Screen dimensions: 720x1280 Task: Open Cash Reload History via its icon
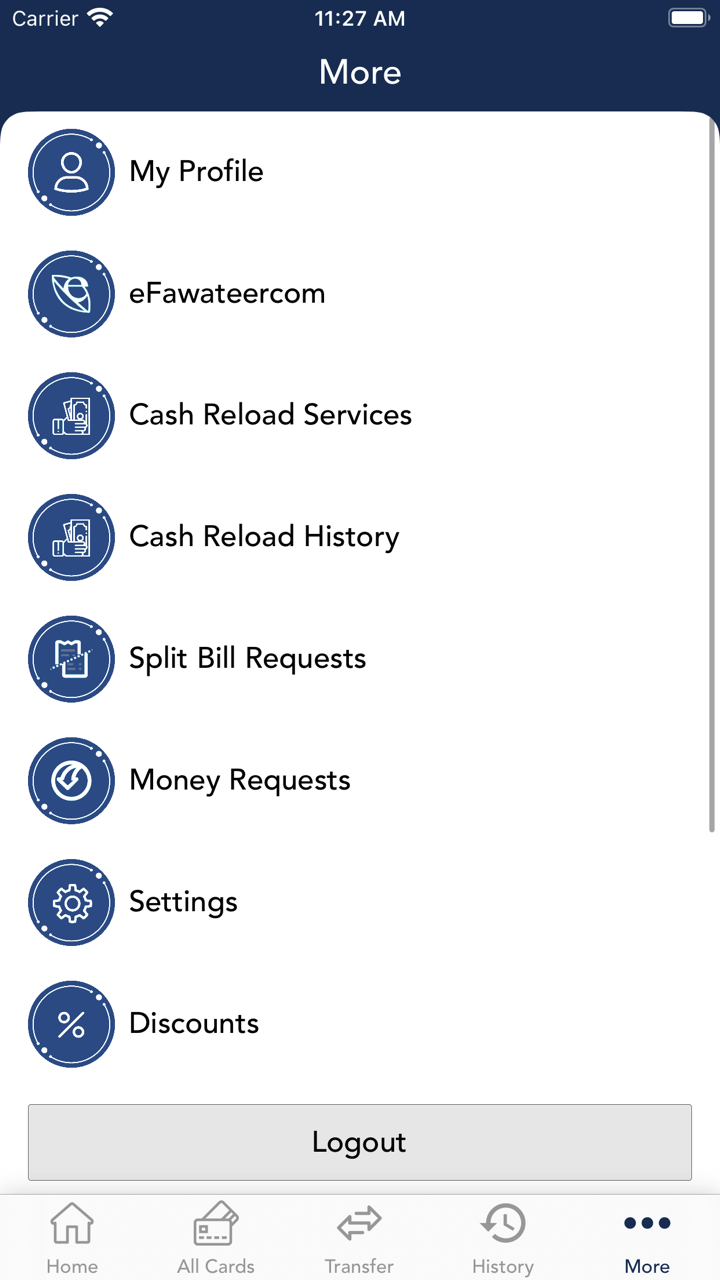click(71, 537)
